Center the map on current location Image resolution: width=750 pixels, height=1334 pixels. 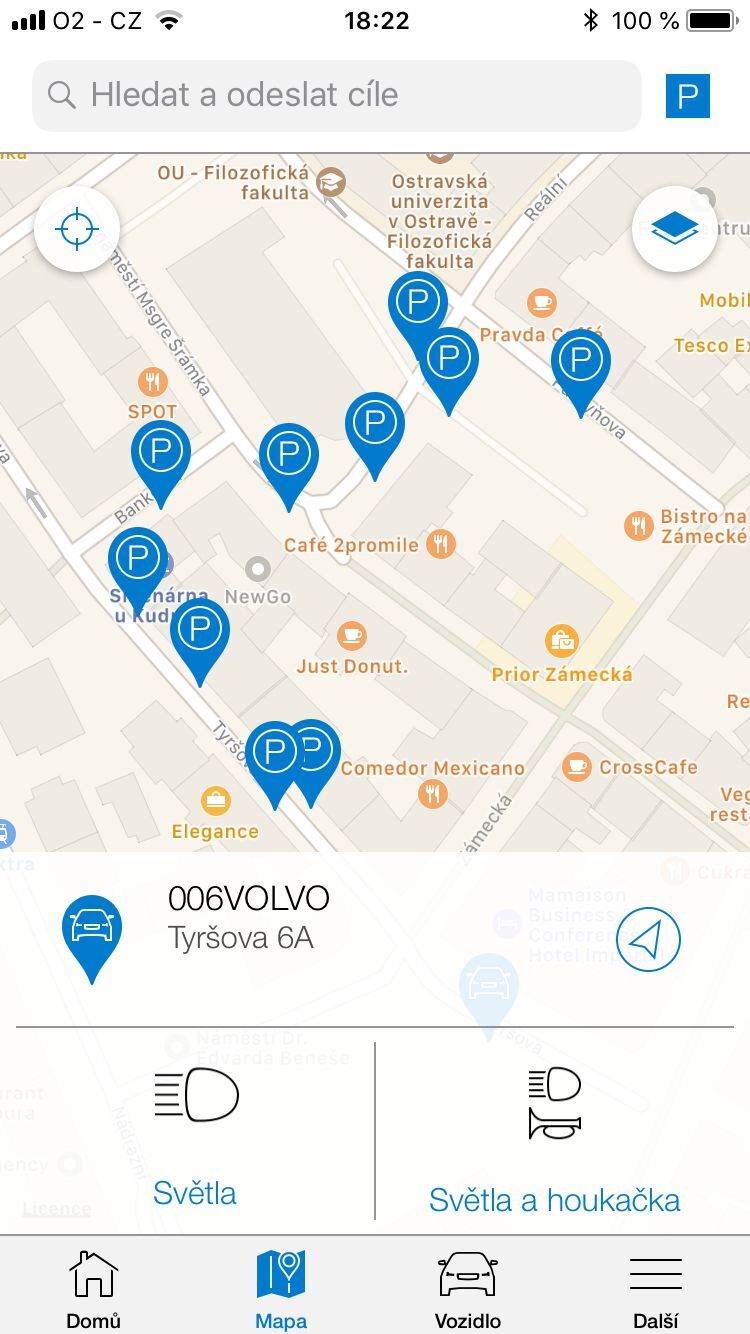77,229
